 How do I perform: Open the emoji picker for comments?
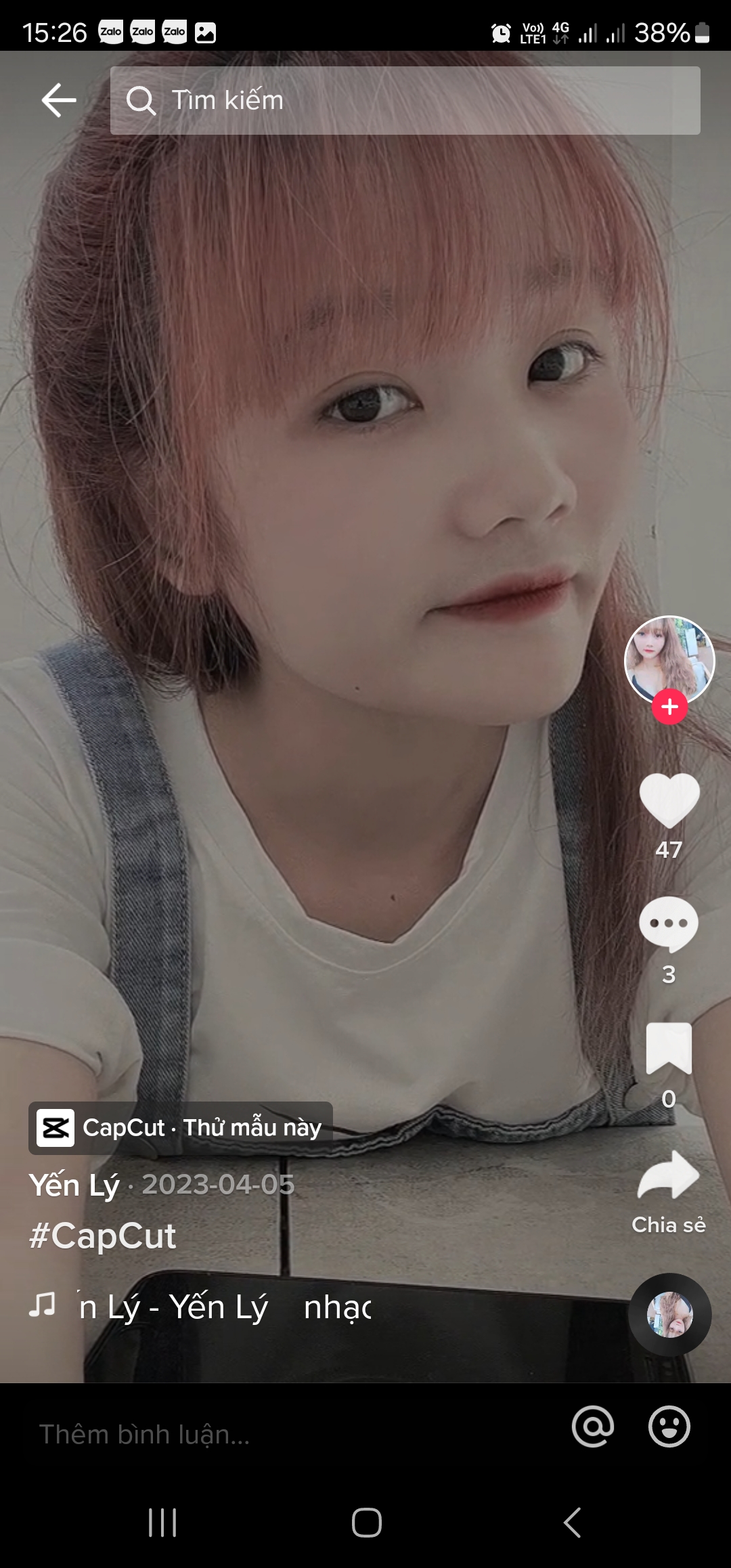[x=669, y=1426]
